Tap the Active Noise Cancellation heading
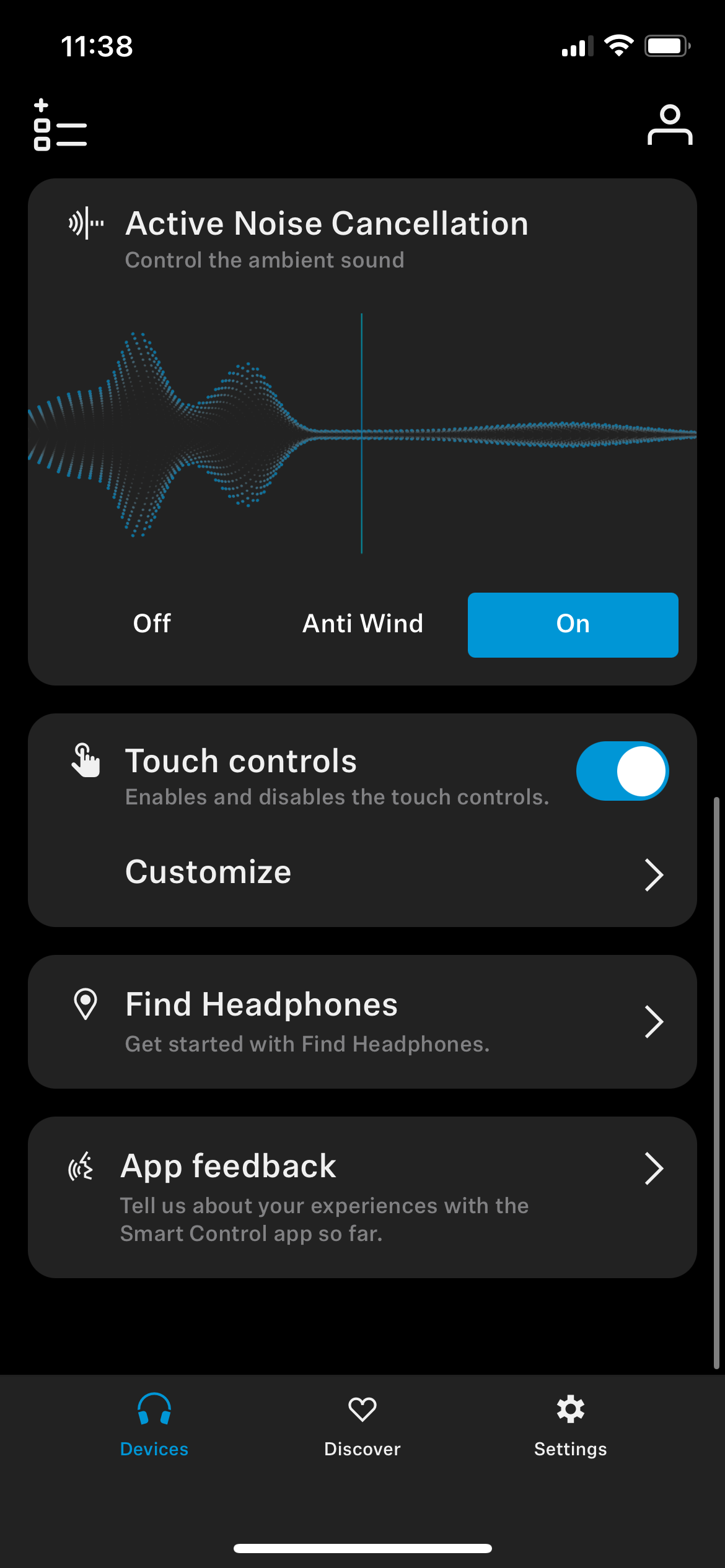The height and width of the screenshot is (1568, 725). tap(327, 223)
